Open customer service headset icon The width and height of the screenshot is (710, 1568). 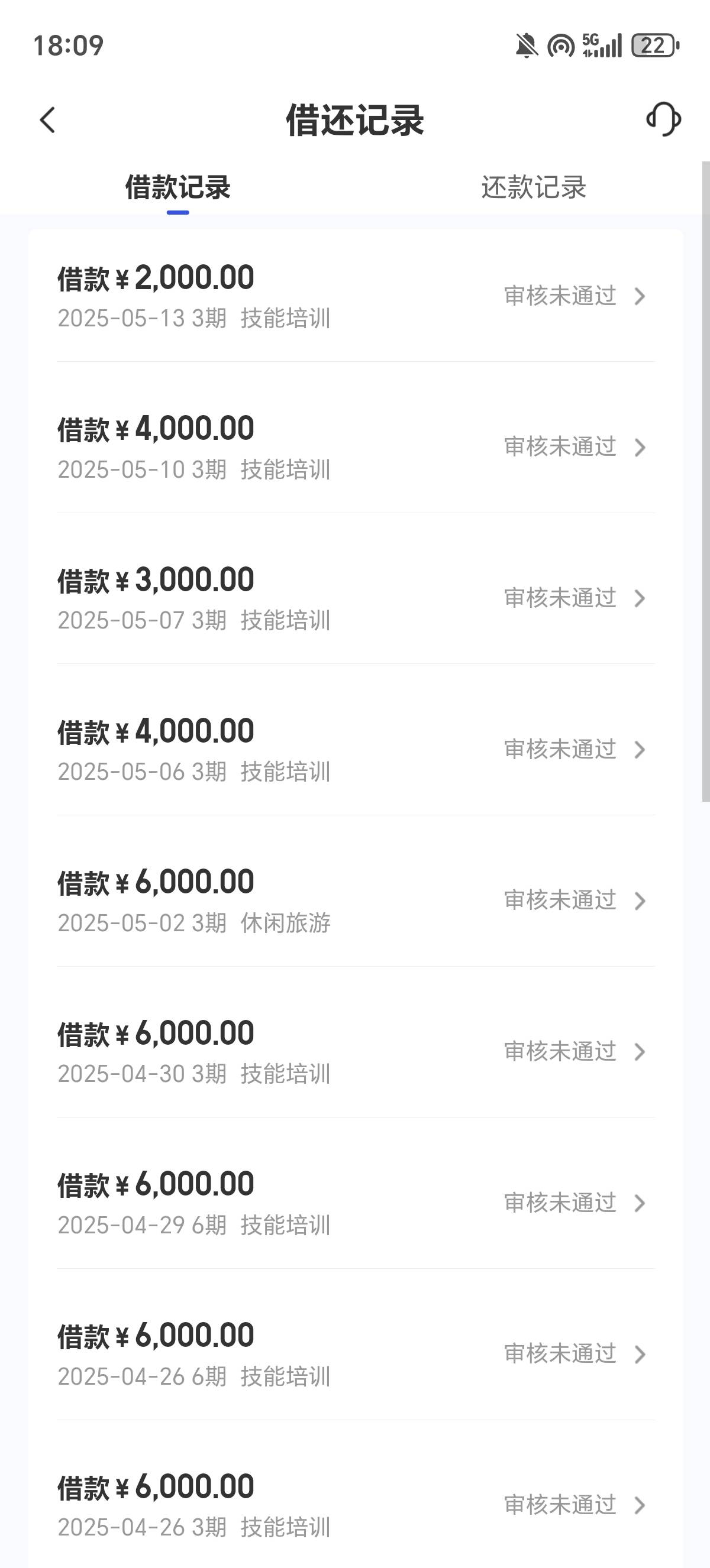click(664, 119)
